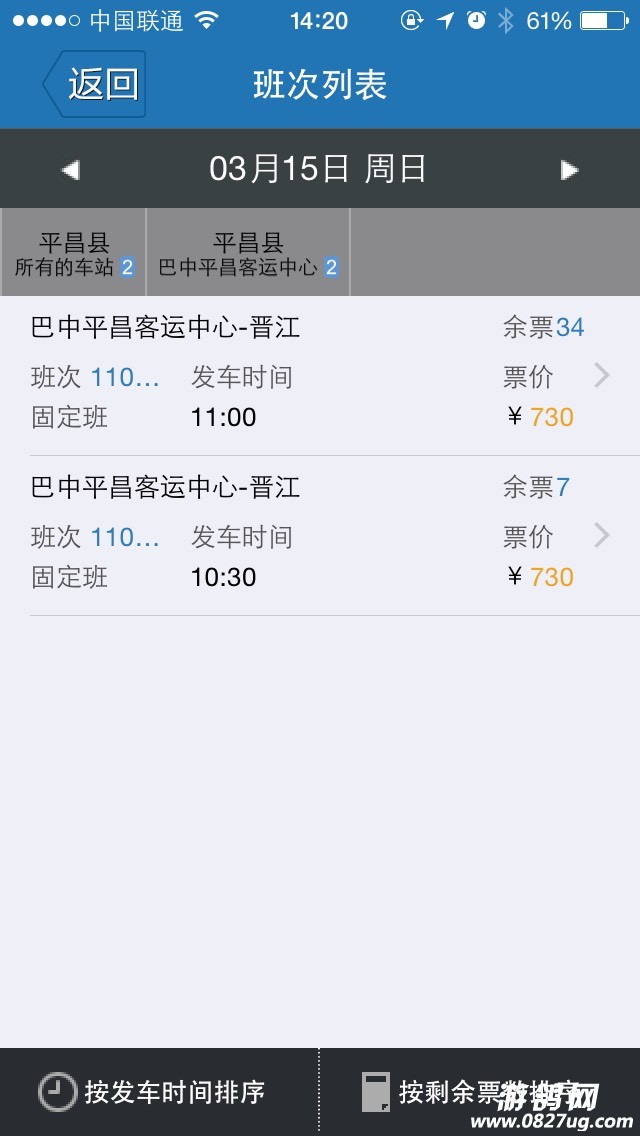640x1136 pixels.
Task: Go to the next date
Action: [x=569, y=170]
